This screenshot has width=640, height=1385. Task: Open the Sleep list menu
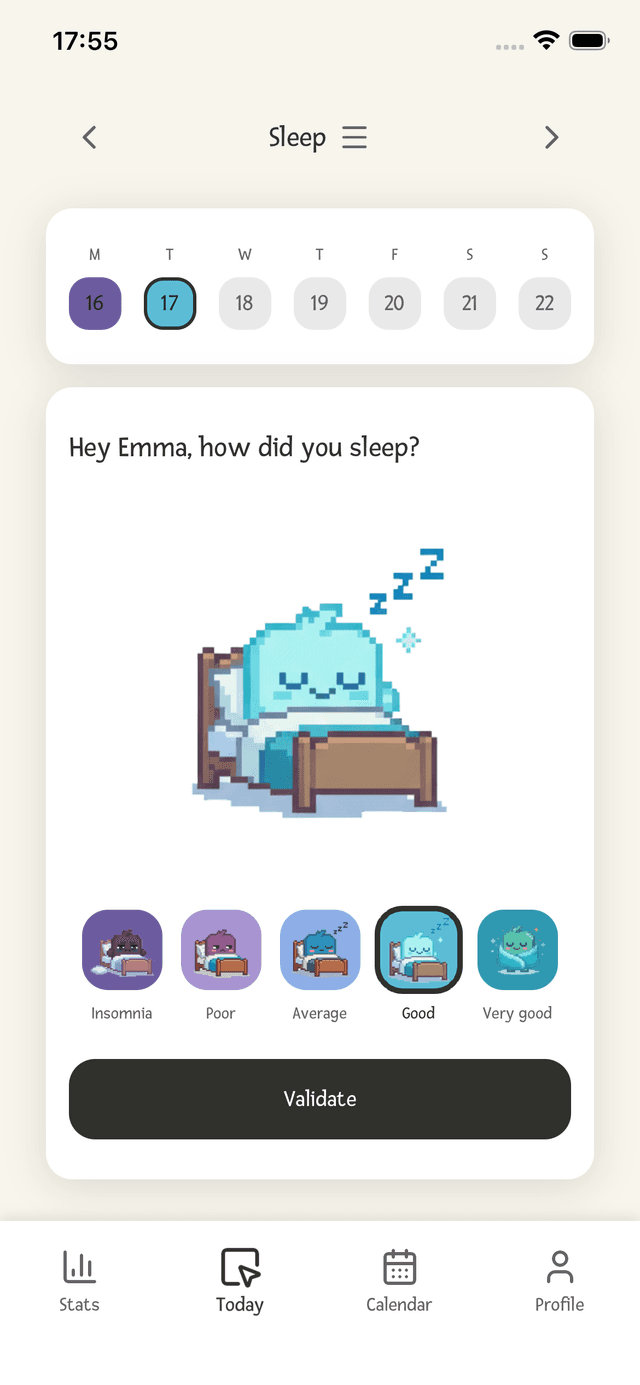(x=354, y=137)
